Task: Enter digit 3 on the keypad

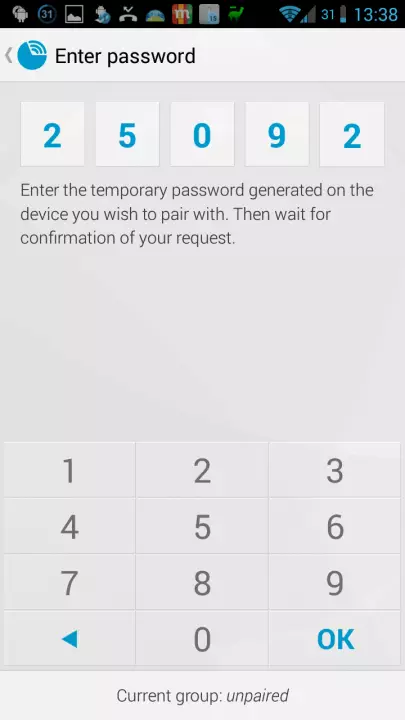Action: point(335,470)
